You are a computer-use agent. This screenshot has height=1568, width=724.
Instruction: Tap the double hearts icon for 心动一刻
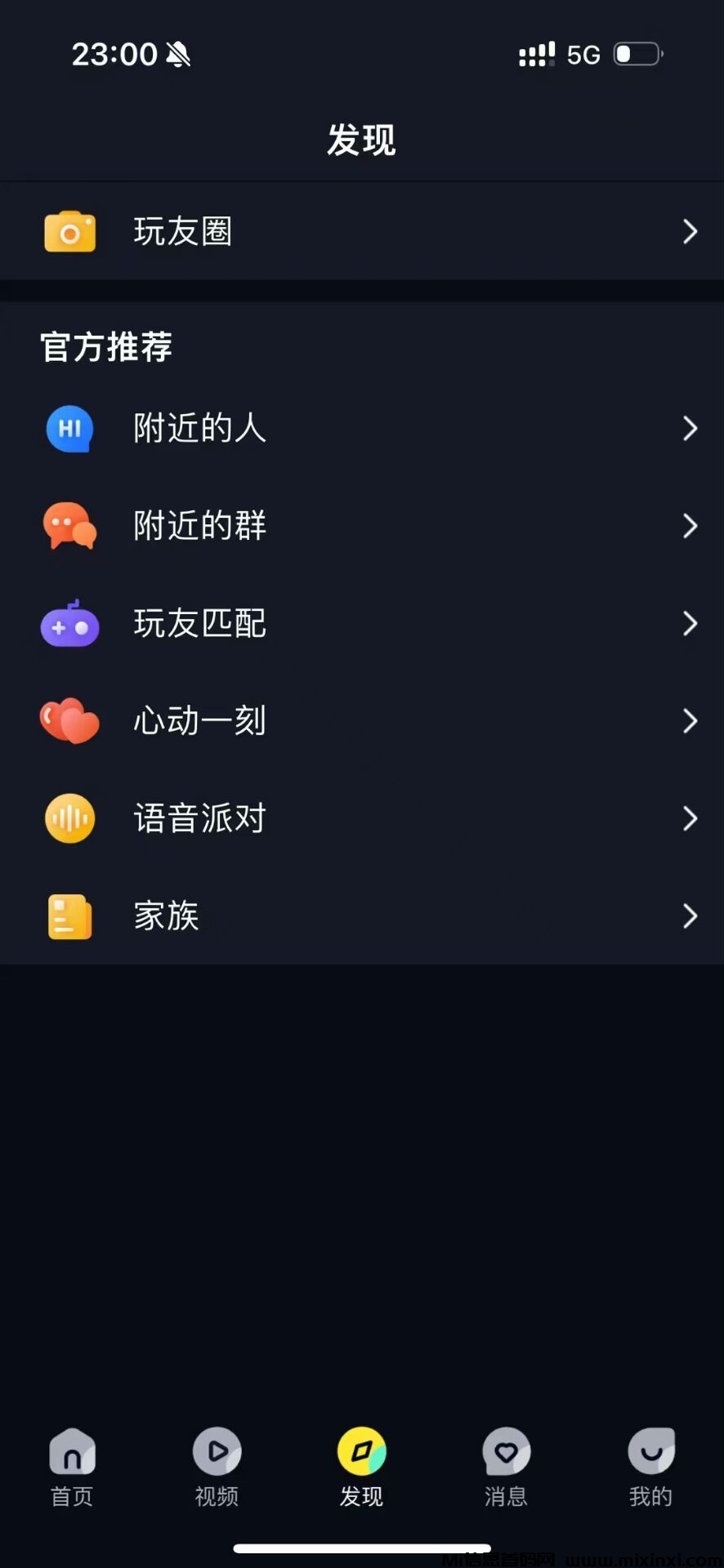coord(70,721)
